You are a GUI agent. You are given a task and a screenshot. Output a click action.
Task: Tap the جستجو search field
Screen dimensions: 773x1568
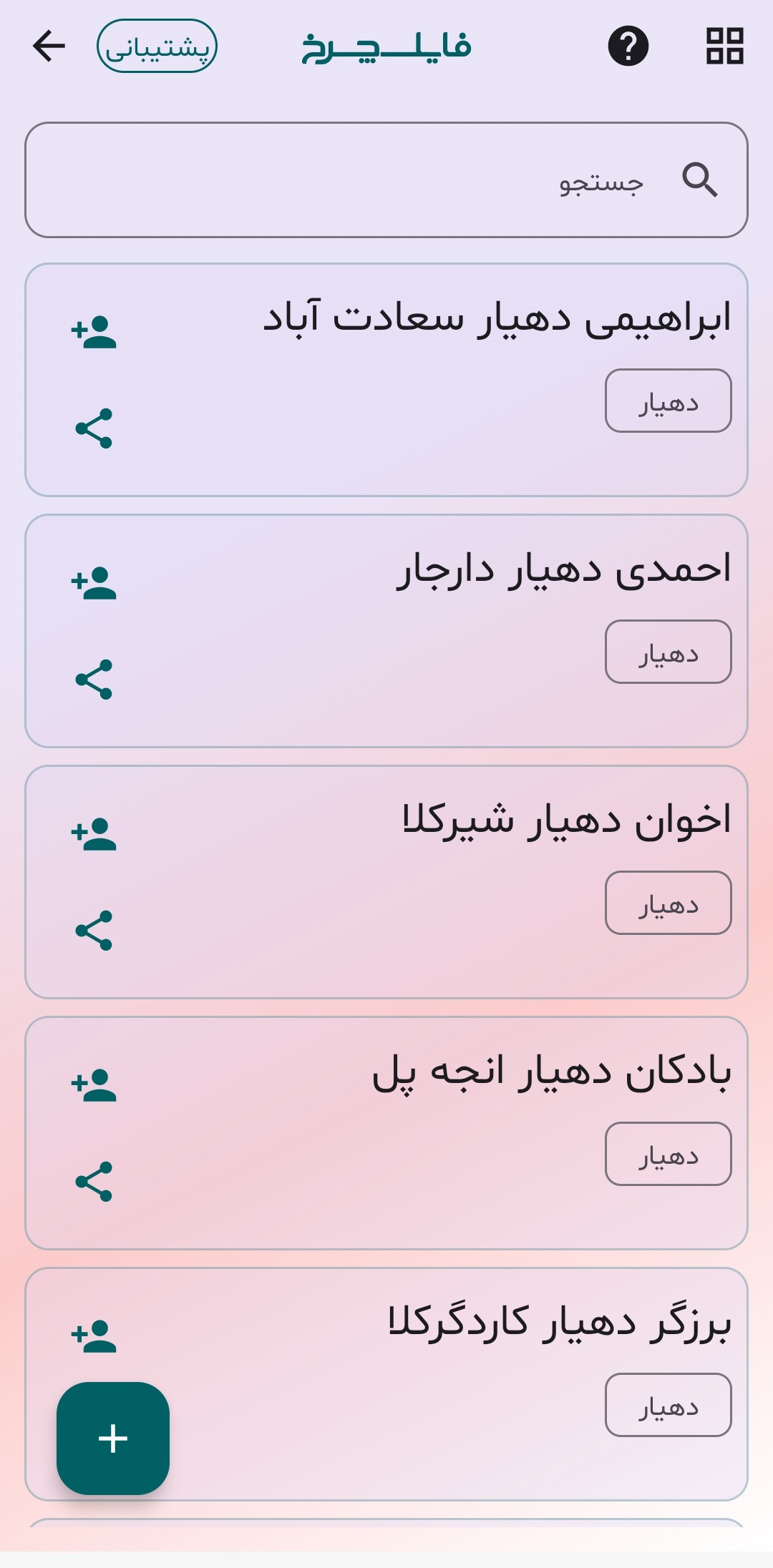click(386, 180)
